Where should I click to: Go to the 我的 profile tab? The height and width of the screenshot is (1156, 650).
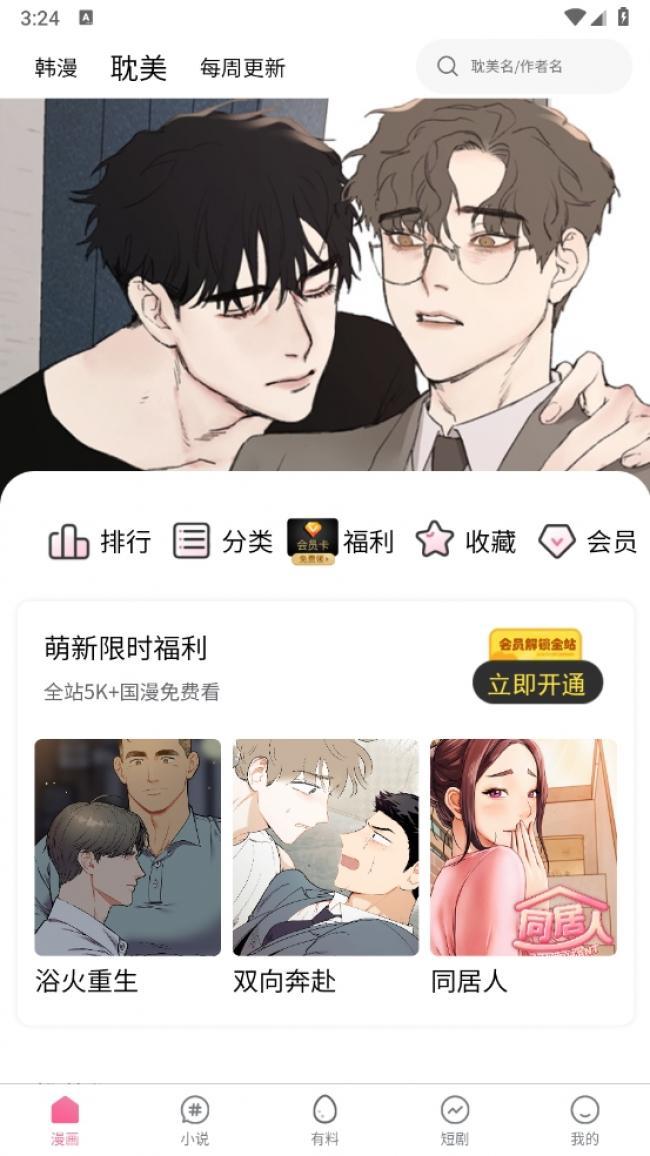[585, 1119]
